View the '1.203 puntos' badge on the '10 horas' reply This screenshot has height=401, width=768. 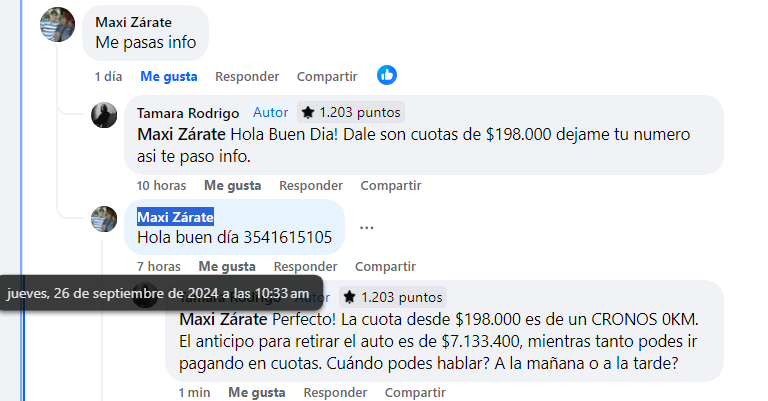tap(351, 113)
